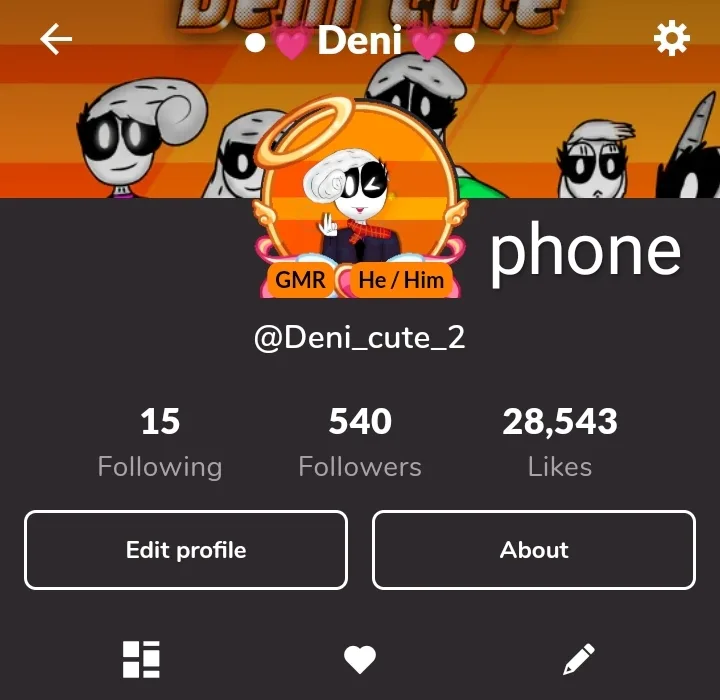Switch to the posts grid tab
This screenshot has height=700, width=720.
(141, 659)
